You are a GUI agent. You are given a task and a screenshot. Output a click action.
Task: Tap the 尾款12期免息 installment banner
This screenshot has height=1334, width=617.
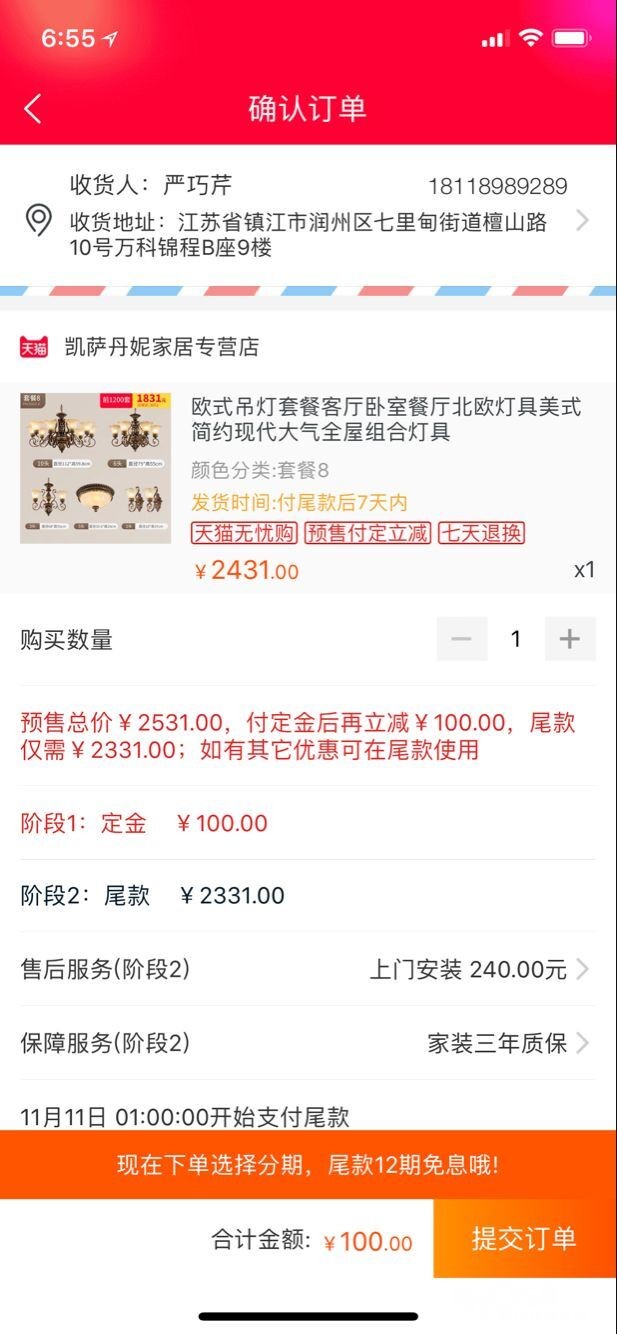pyautogui.click(x=308, y=1165)
